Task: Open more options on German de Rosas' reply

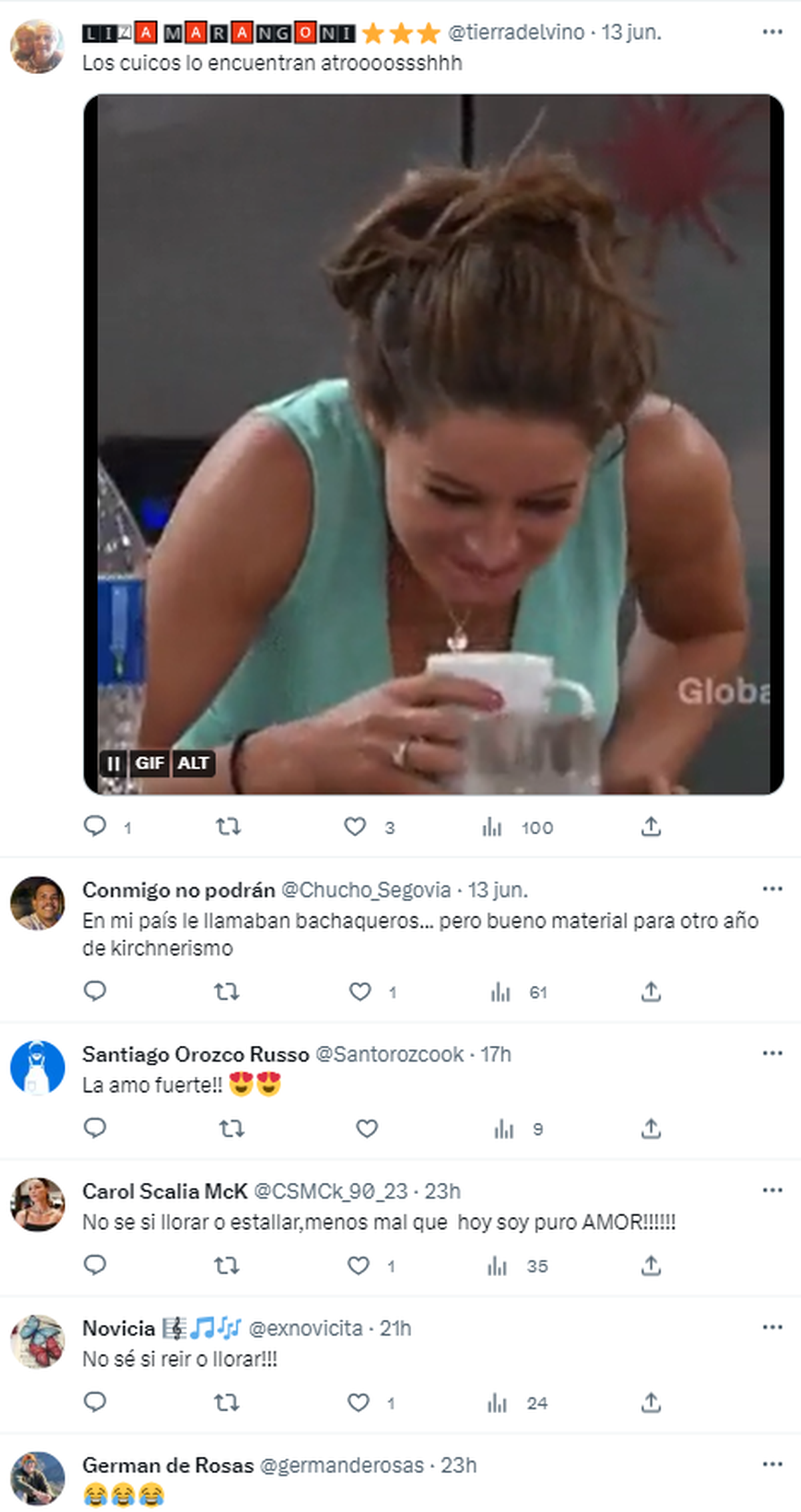Action: [x=772, y=1464]
